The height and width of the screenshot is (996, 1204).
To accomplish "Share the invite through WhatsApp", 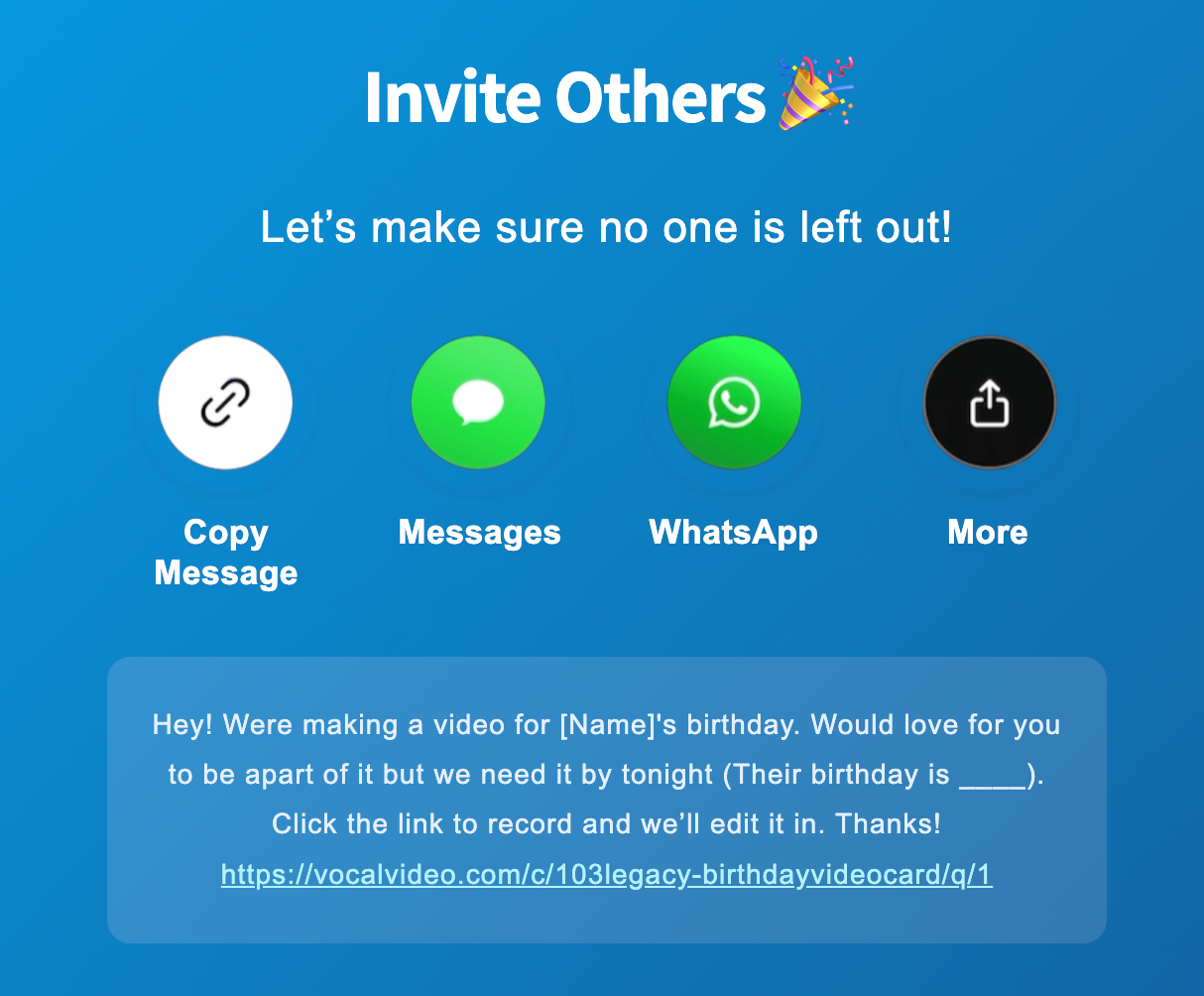I will pos(734,403).
